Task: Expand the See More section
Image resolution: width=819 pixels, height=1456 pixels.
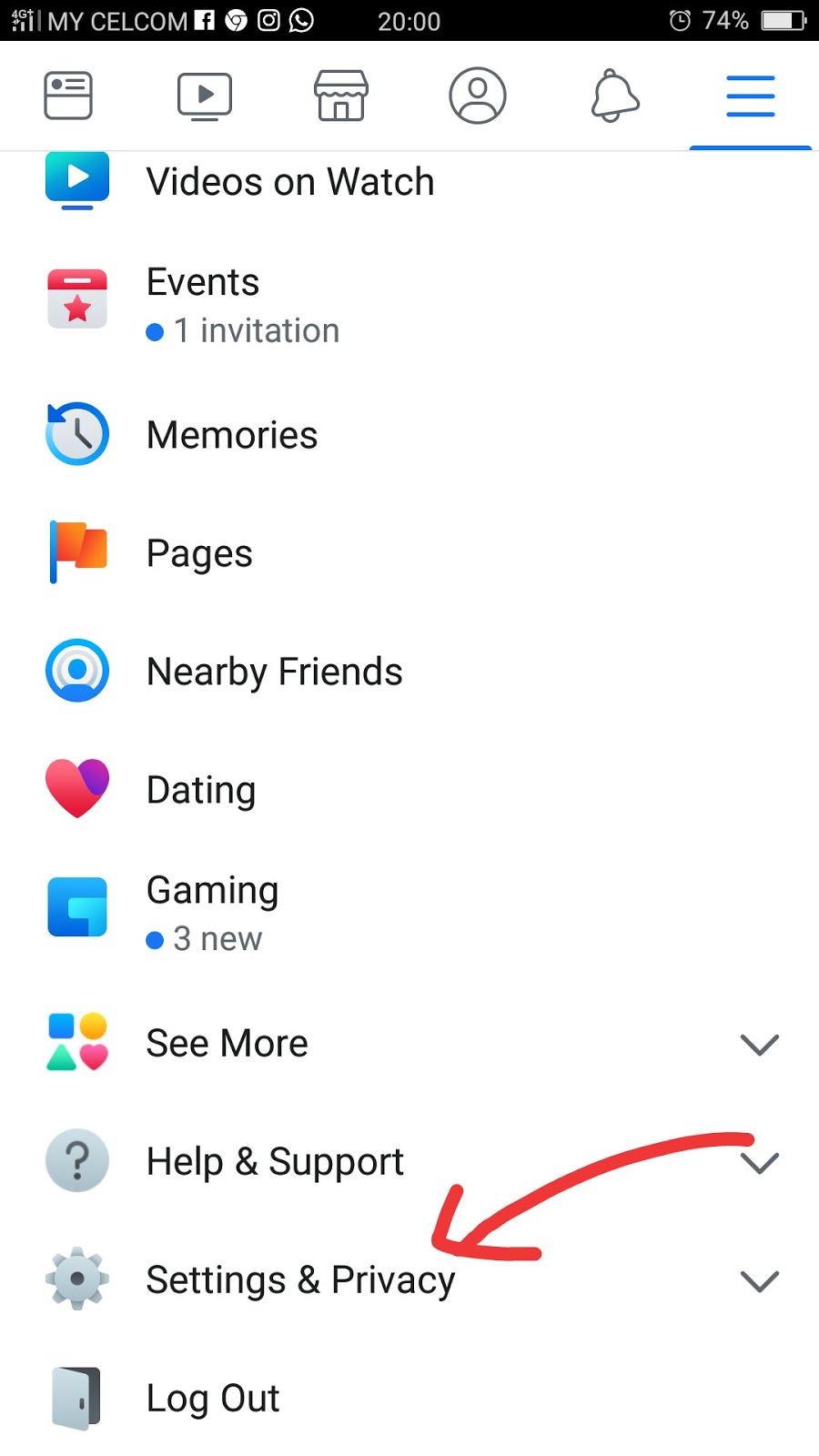Action: pyautogui.click(x=409, y=1043)
